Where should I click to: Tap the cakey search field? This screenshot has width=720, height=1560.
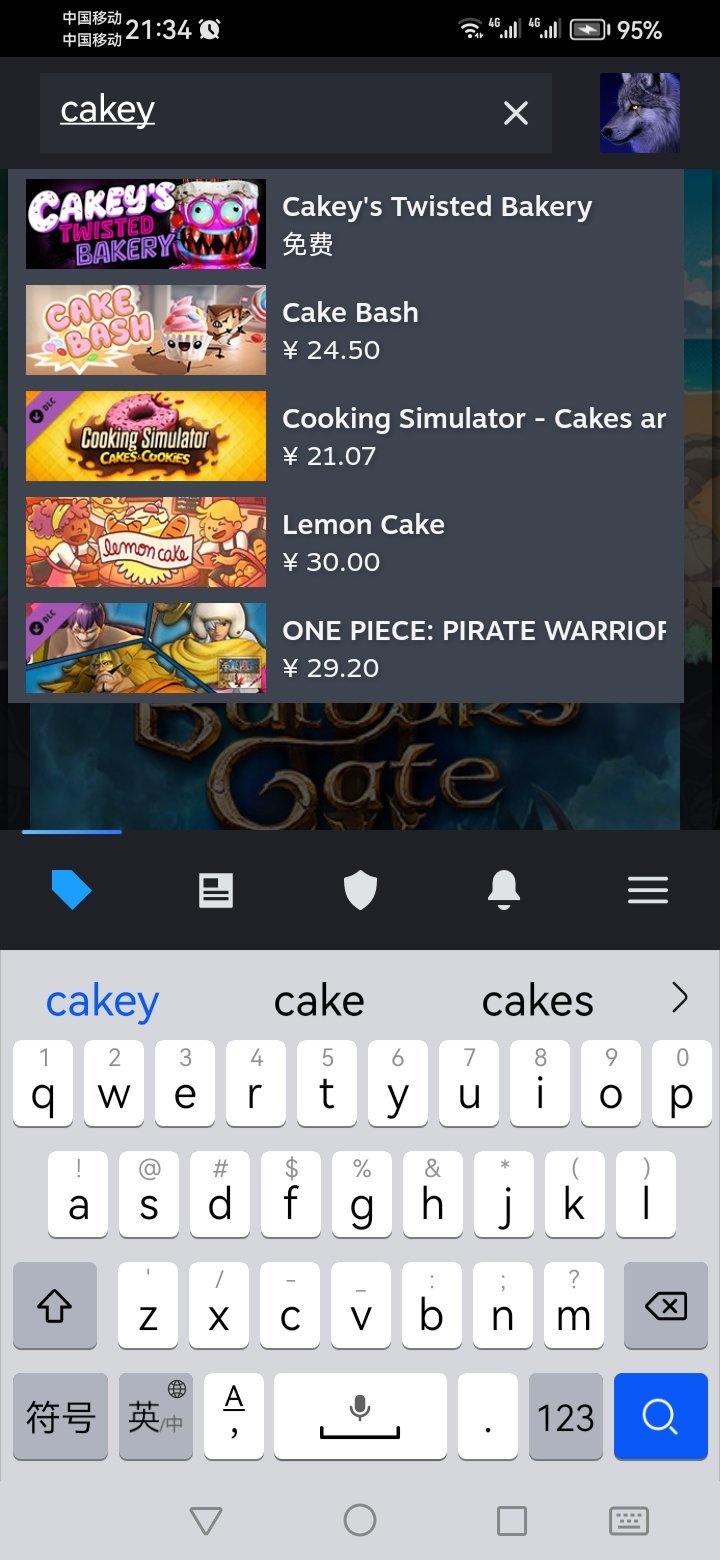(x=270, y=112)
